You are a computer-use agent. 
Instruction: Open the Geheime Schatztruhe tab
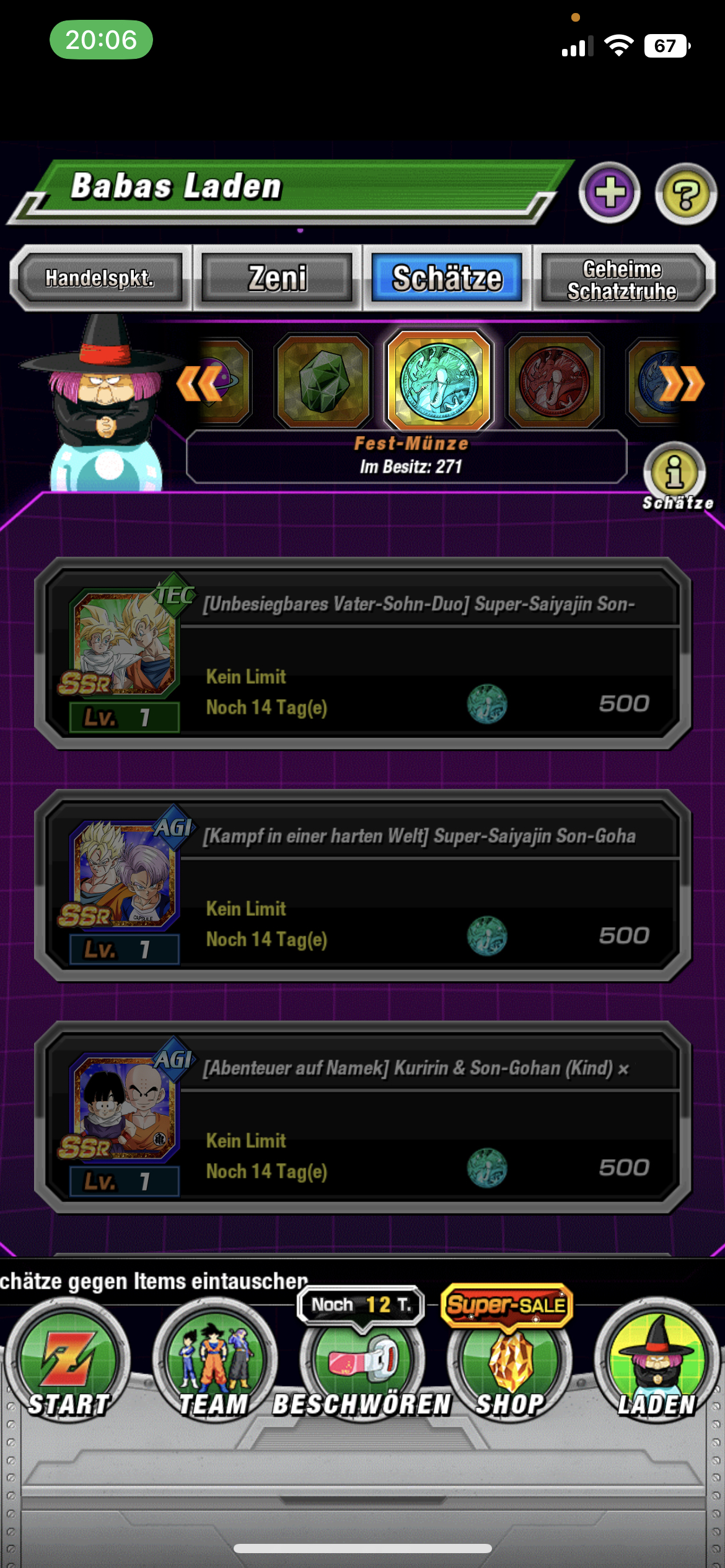(622, 278)
